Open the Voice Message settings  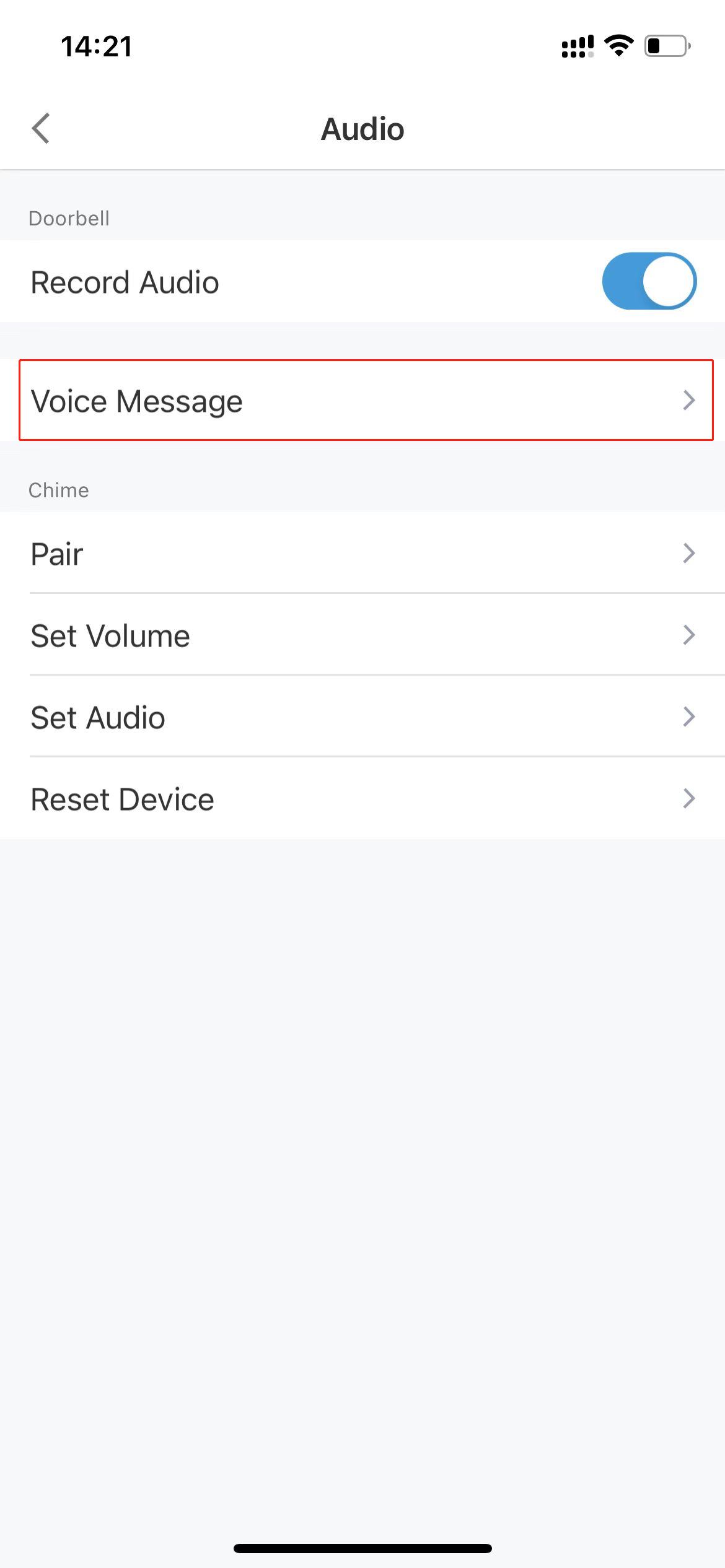tap(362, 400)
